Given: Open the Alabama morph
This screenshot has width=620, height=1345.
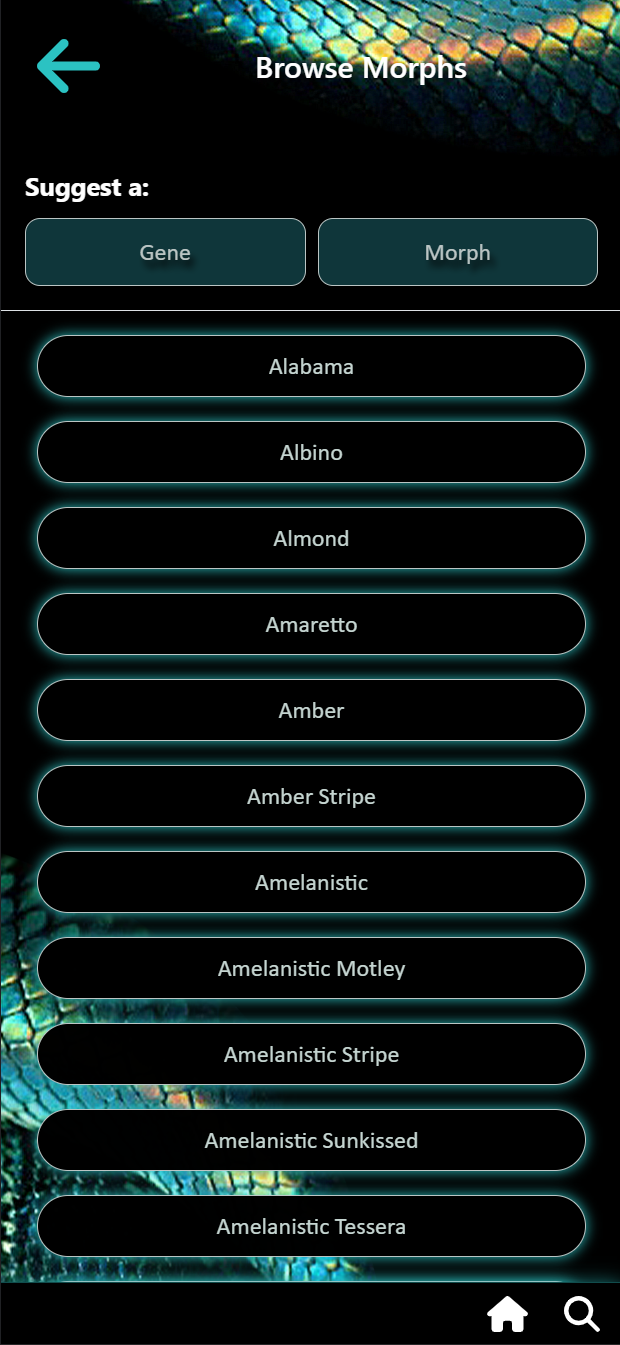Looking at the screenshot, I should (311, 366).
